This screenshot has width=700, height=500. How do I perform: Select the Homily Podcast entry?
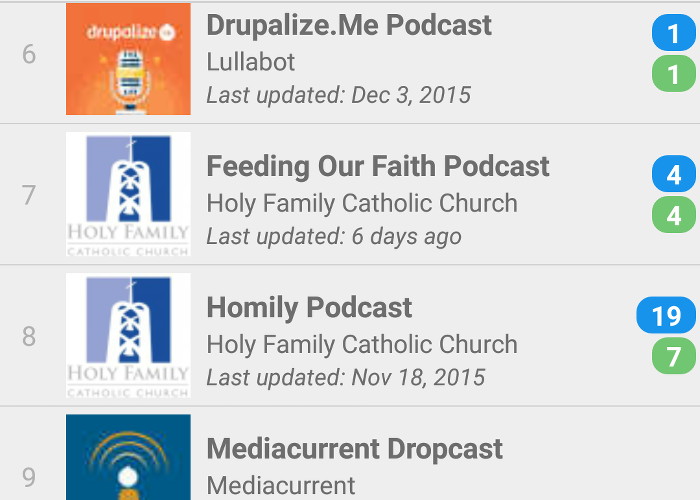click(309, 308)
